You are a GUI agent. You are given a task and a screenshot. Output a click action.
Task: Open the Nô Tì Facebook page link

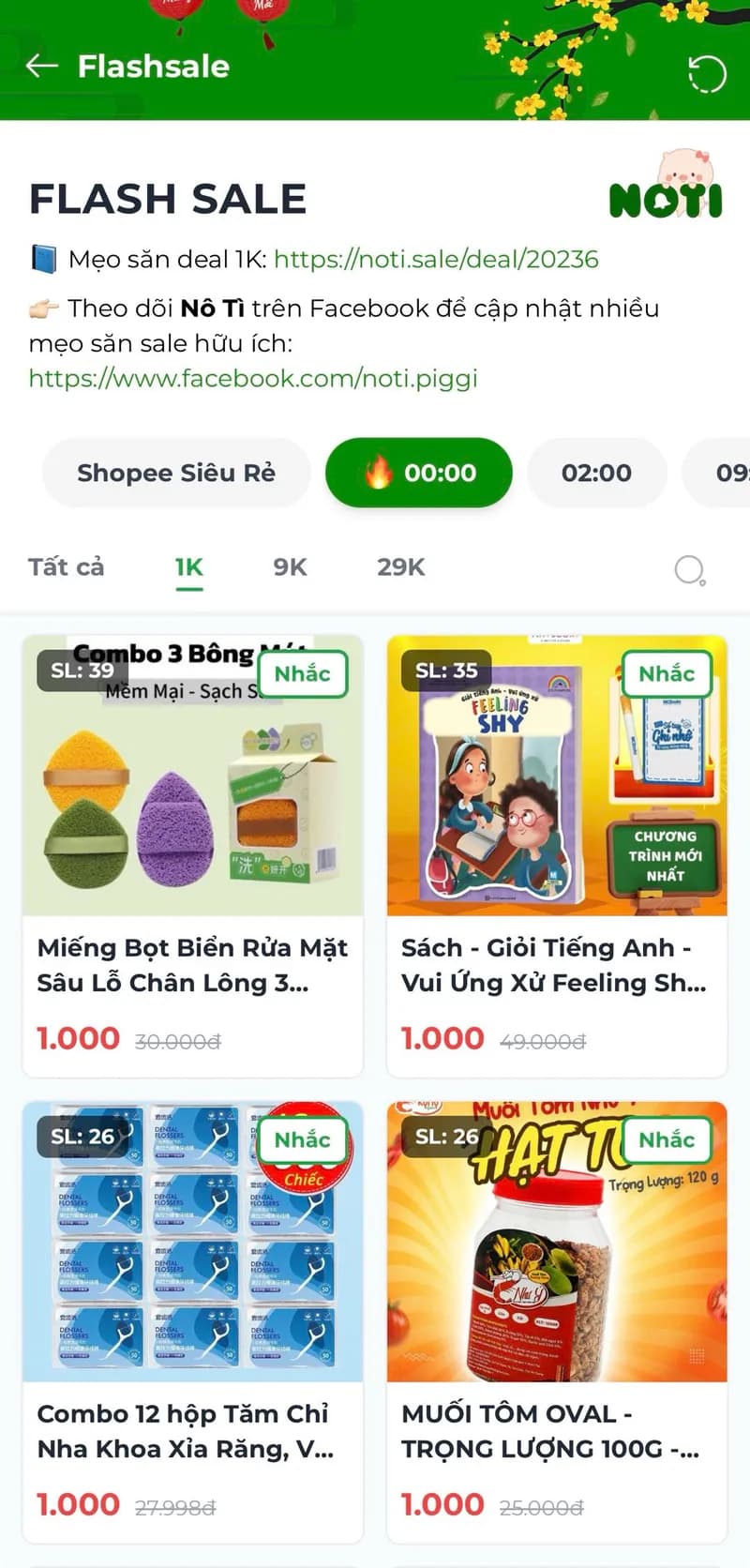[253, 378]
